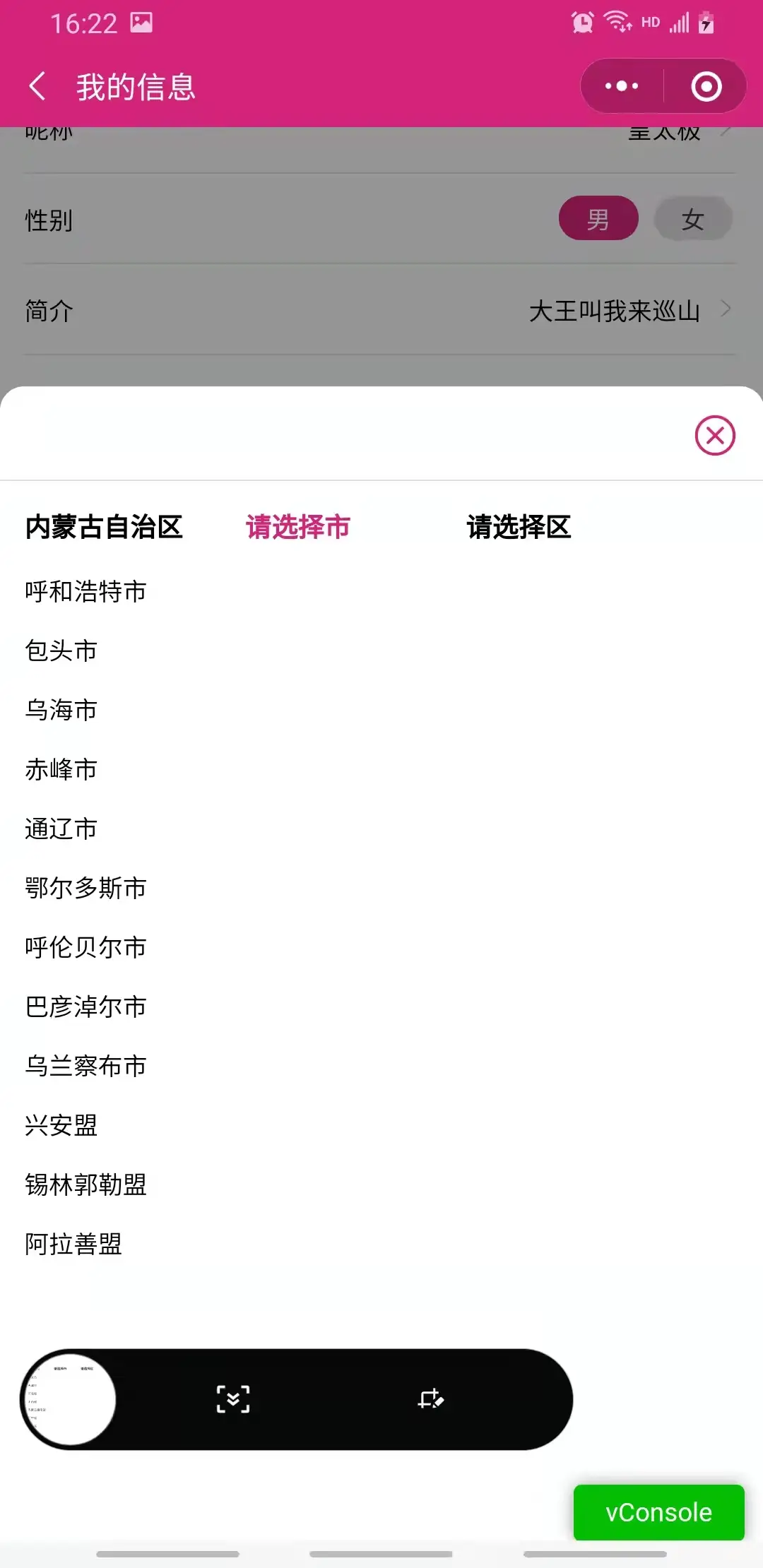Select 阿拉善盟
763x1568 pixels.
pyautogui.click(x=73, y=1244)
